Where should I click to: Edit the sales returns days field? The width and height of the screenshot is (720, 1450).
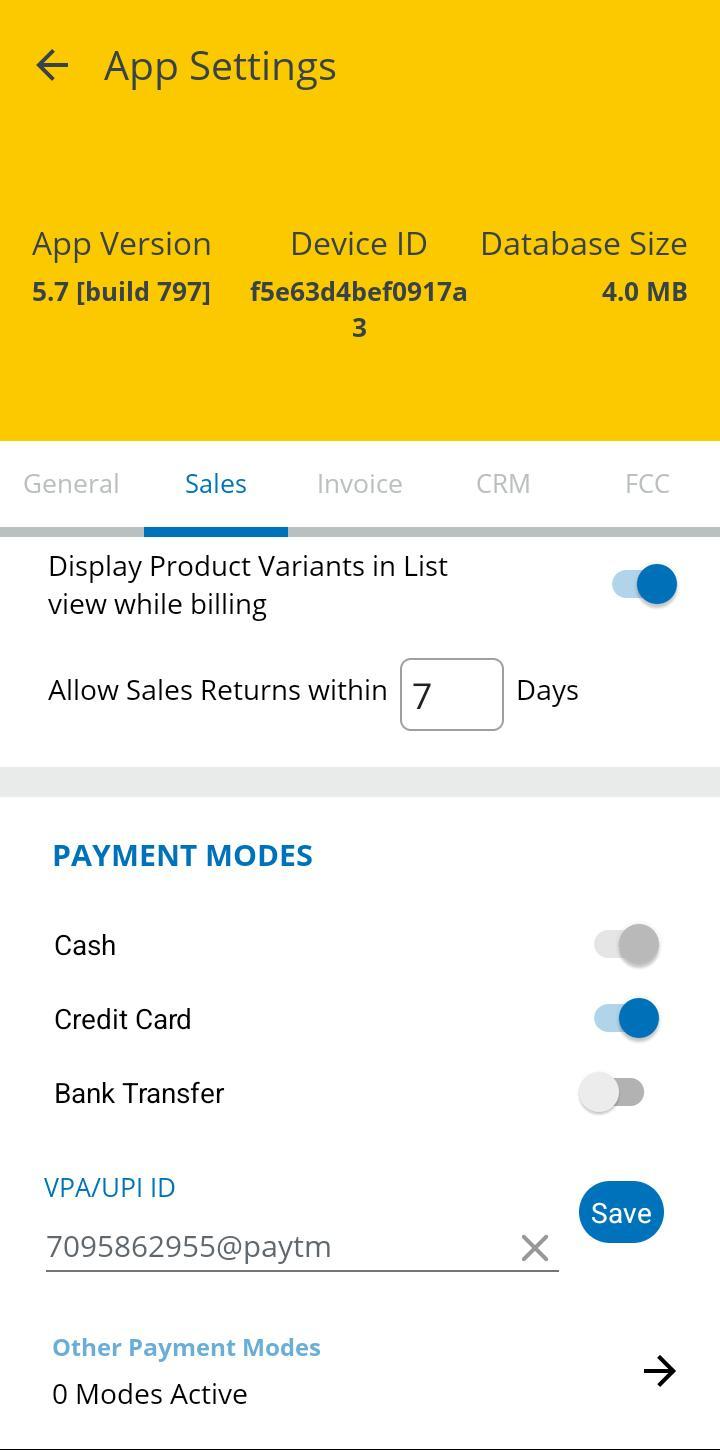tap(451, 694)
